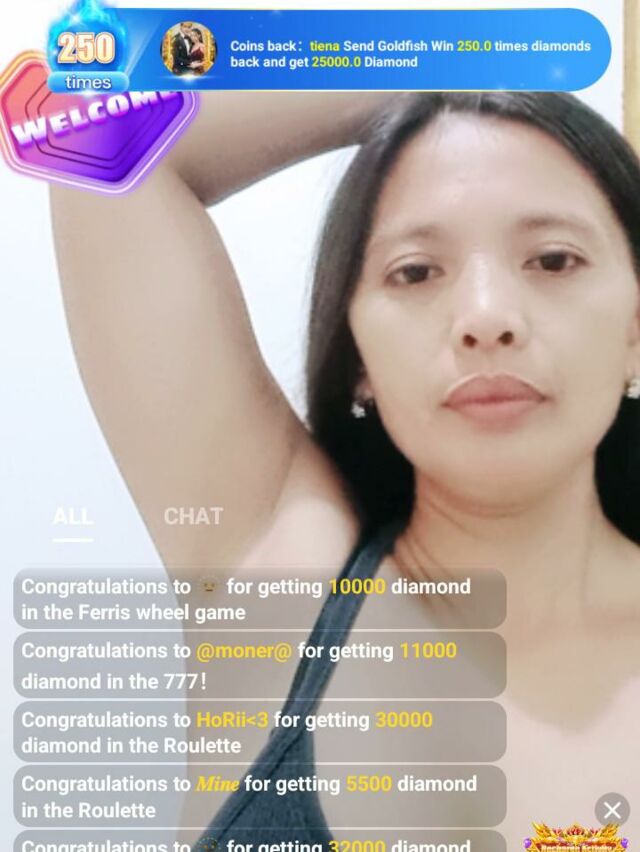Tap the WELCOME badge
640x852 pixels.
97,130
